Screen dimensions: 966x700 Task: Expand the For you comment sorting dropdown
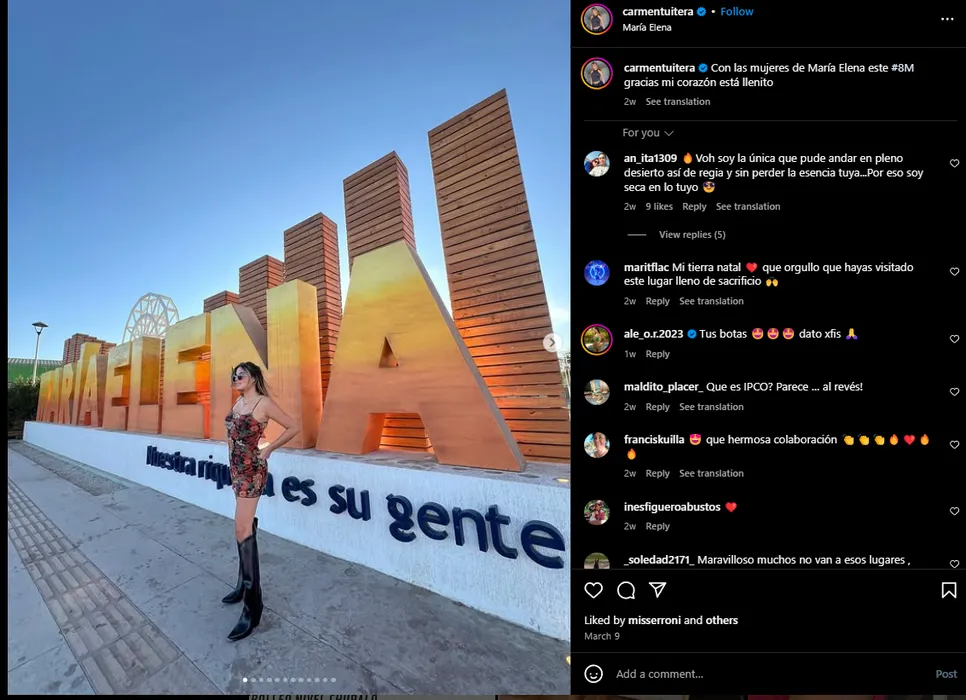648,133
